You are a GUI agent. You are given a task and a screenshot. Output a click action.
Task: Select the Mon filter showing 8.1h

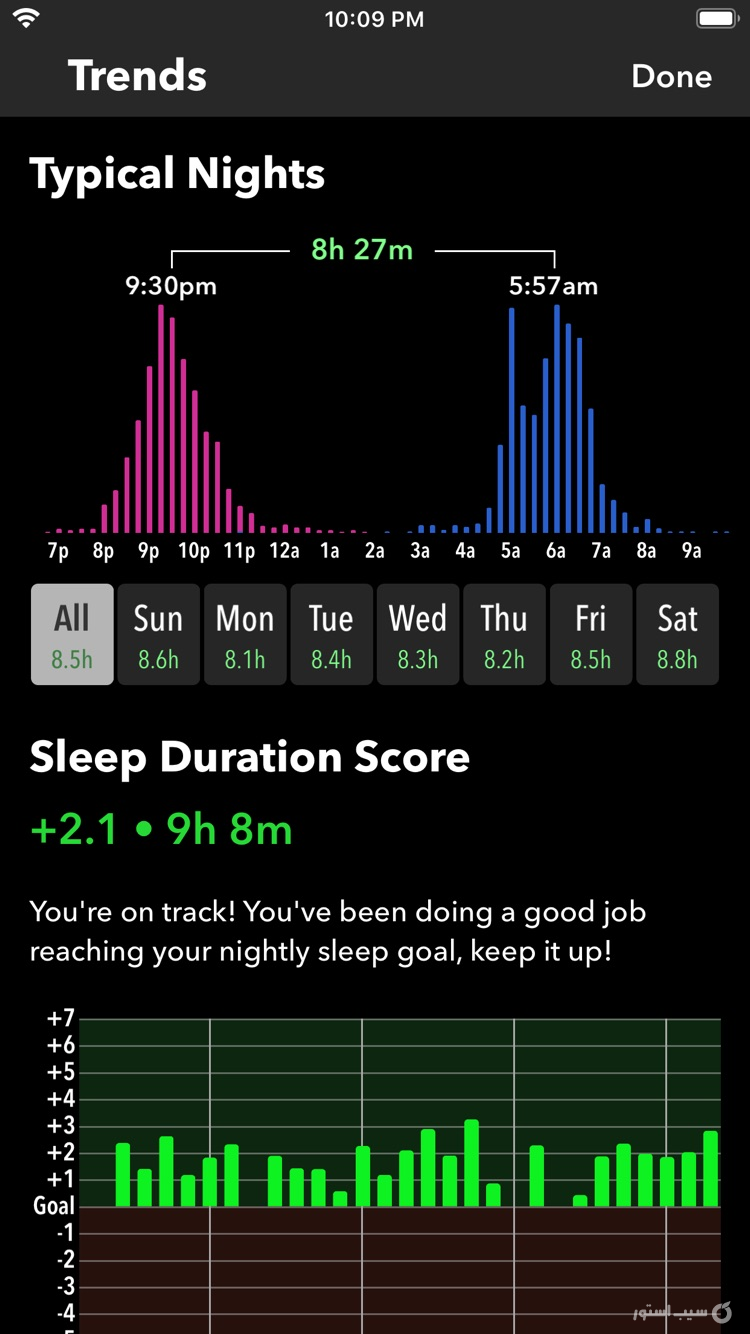coord(245,634)
